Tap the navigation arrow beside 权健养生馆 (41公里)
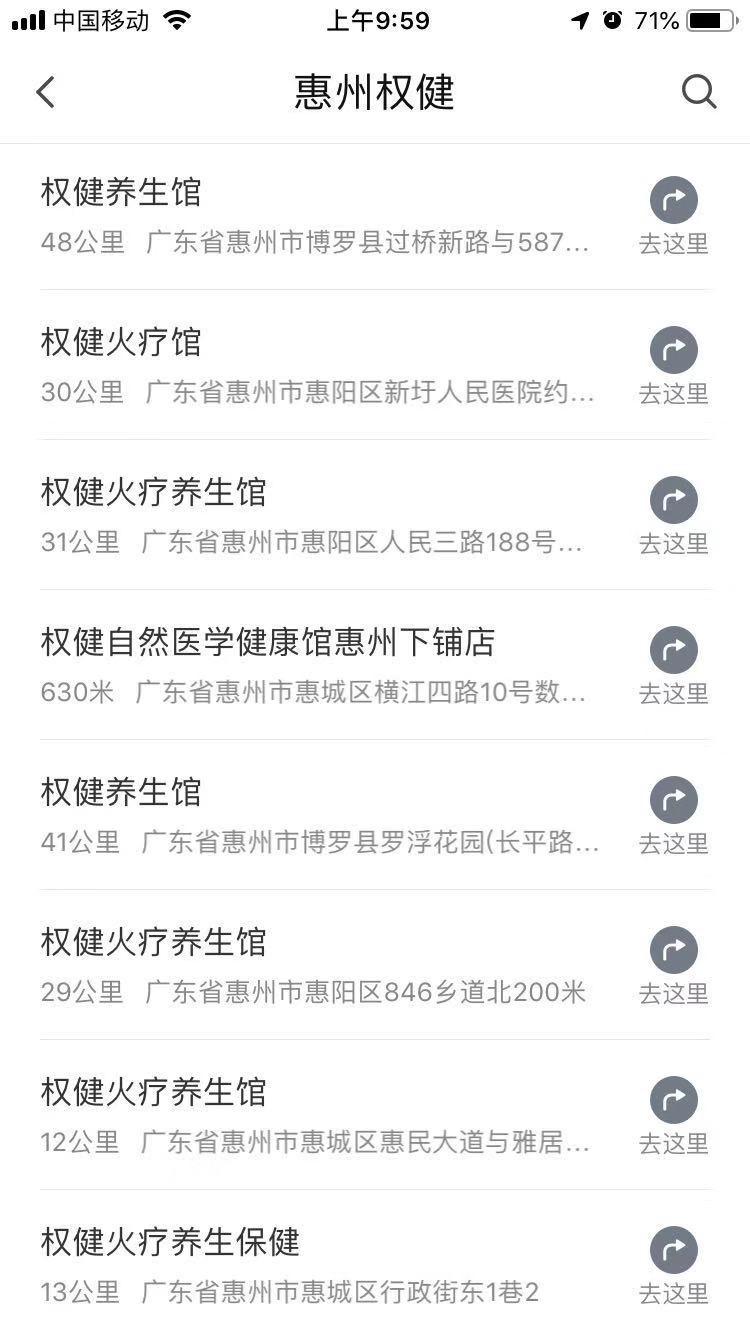The height and width of the screenshot is (1334, 750). pyautogui.click(x=673, y=800)
